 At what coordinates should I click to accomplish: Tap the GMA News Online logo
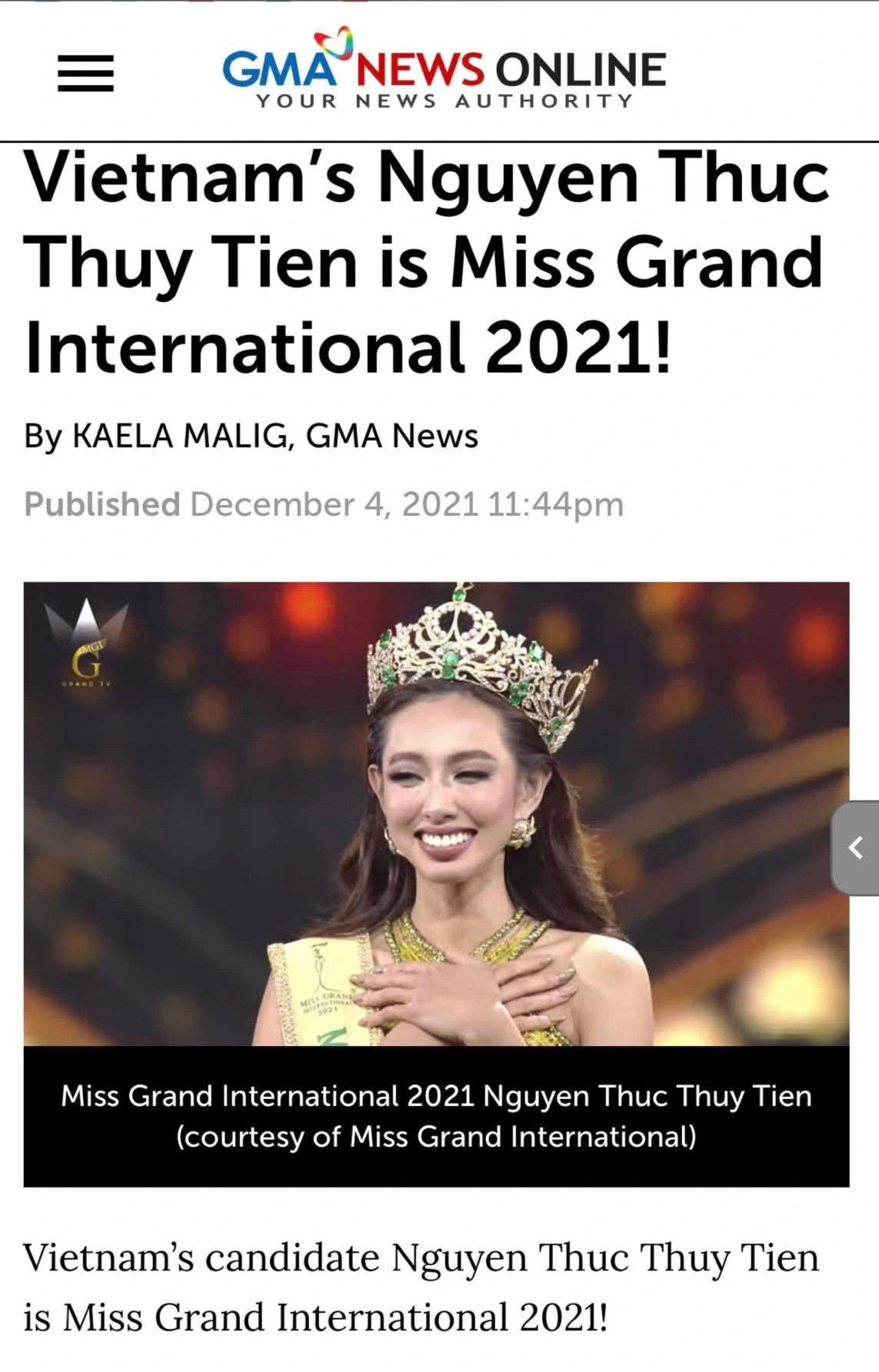tap(444, 71)
